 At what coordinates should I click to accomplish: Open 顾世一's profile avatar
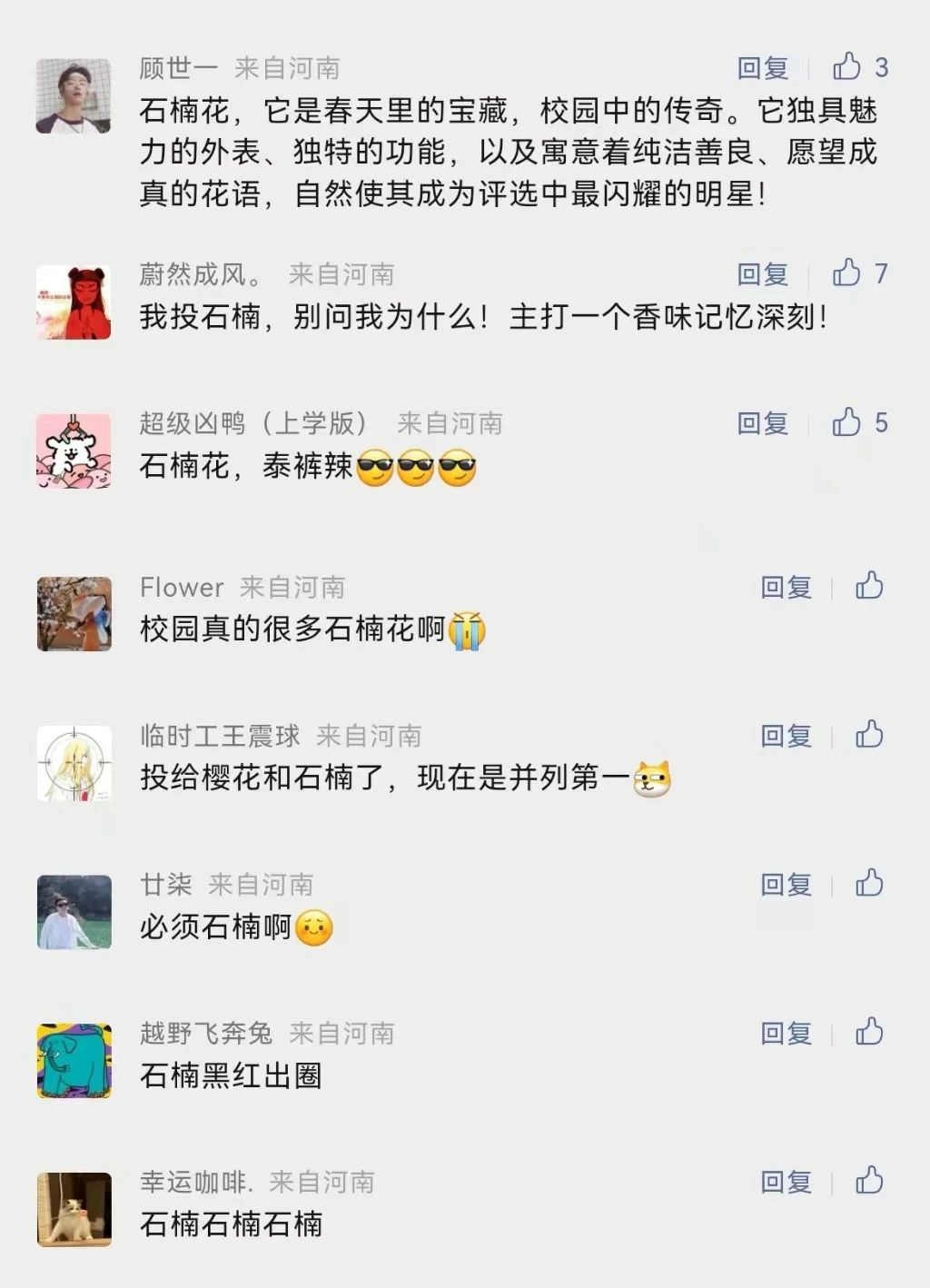74,96
